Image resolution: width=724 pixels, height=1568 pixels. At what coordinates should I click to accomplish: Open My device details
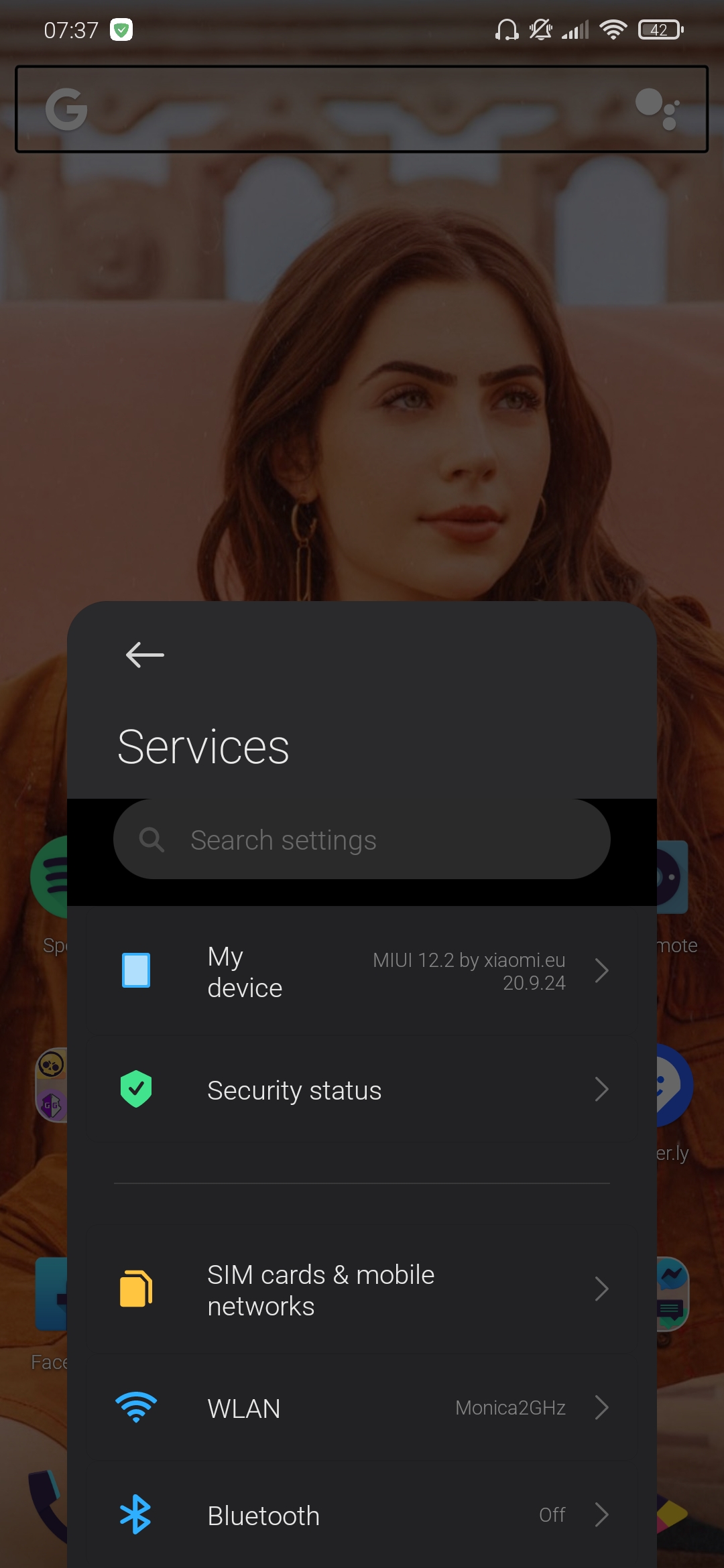point(362,971)
